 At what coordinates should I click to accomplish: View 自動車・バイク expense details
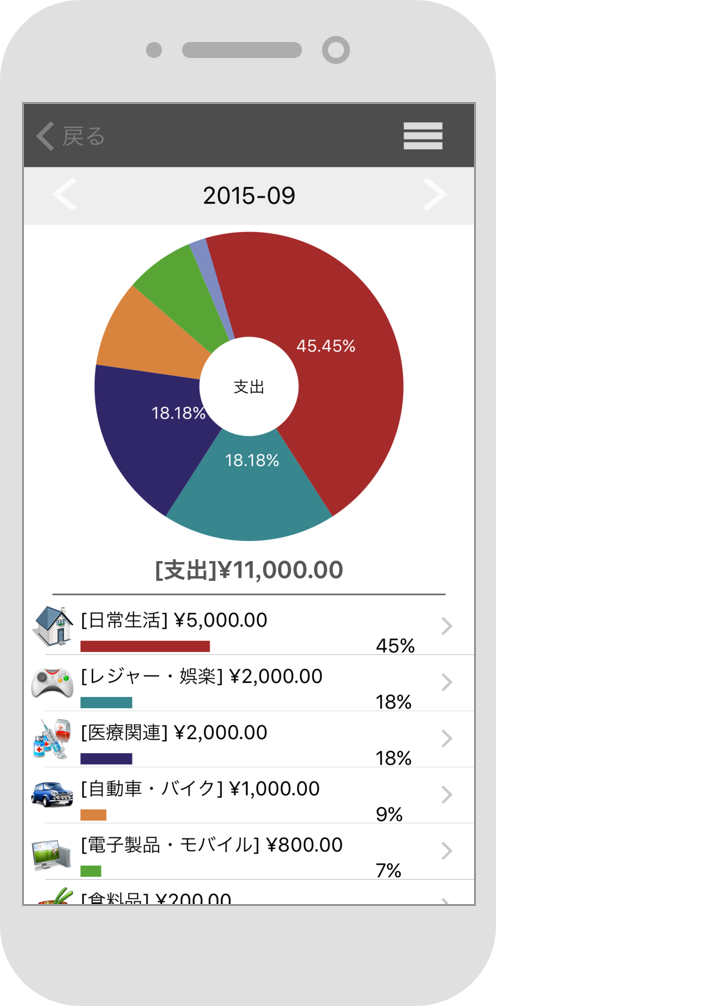[x=248, y=797]
